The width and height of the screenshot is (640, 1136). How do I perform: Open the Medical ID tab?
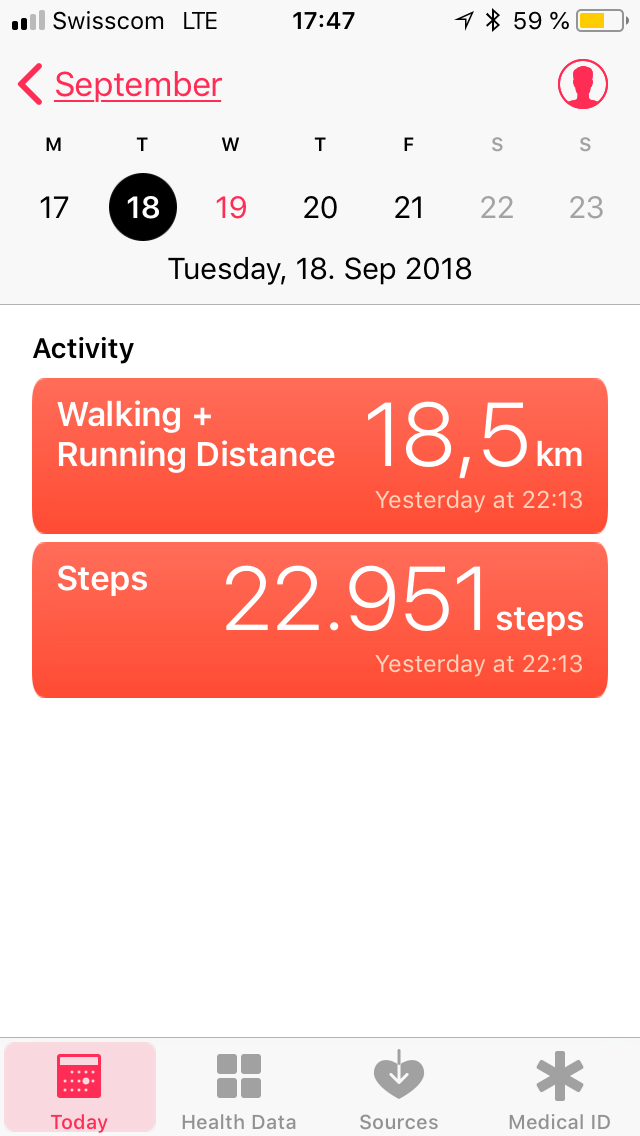(559, 1087)
